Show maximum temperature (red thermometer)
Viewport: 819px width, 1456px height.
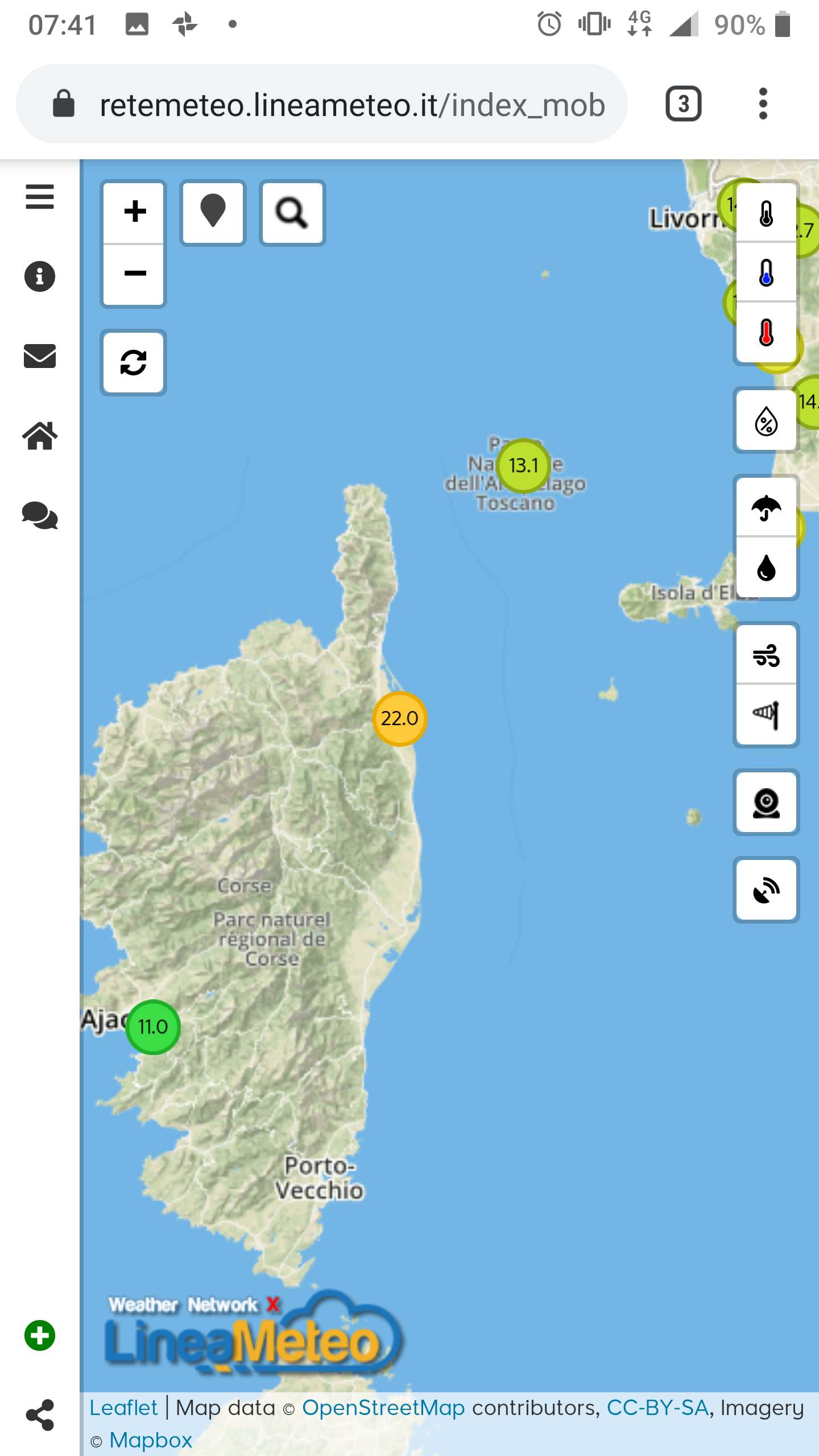766,333
